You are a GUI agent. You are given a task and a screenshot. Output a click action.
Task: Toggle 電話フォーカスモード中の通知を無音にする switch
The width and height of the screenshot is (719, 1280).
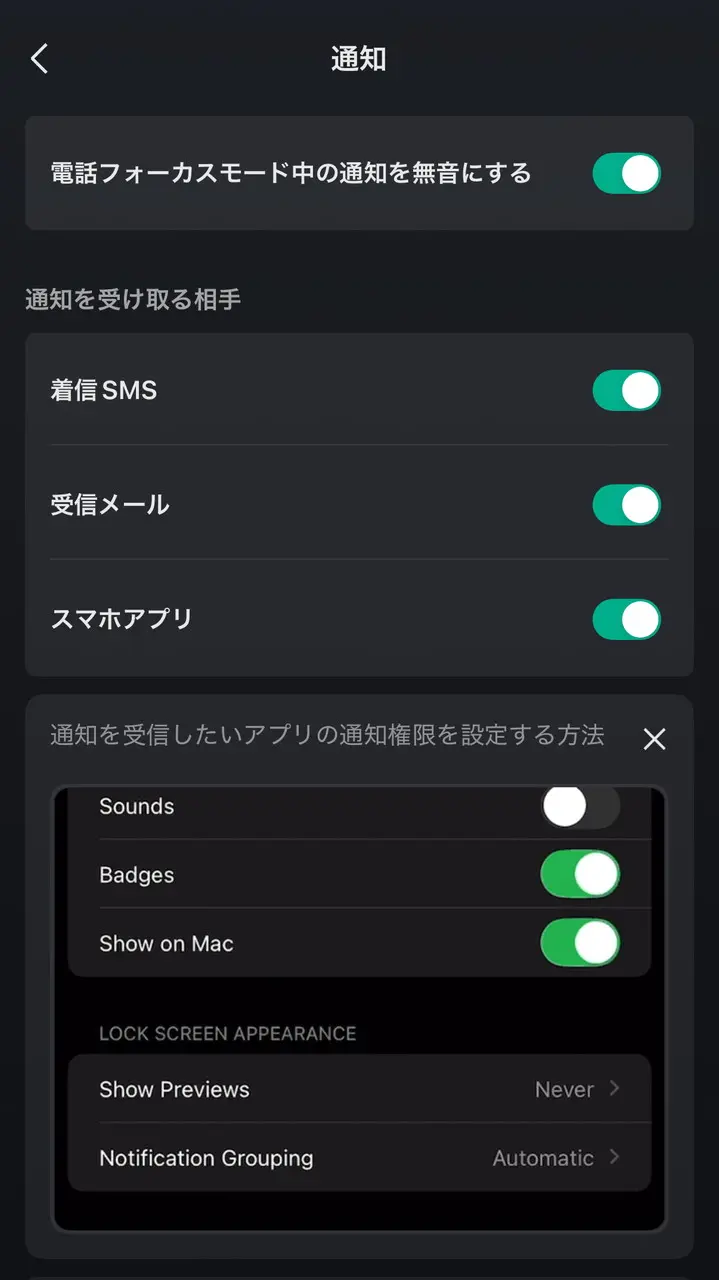click(626, 174)
